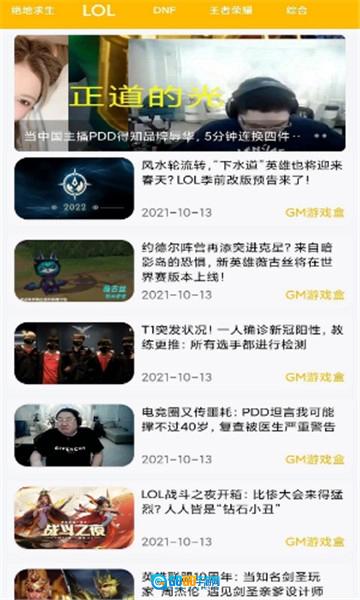Open the T1突发状况 news item
Image resolution: width=360 pixels, height=600 pixels.
click(x=180, y=353)
